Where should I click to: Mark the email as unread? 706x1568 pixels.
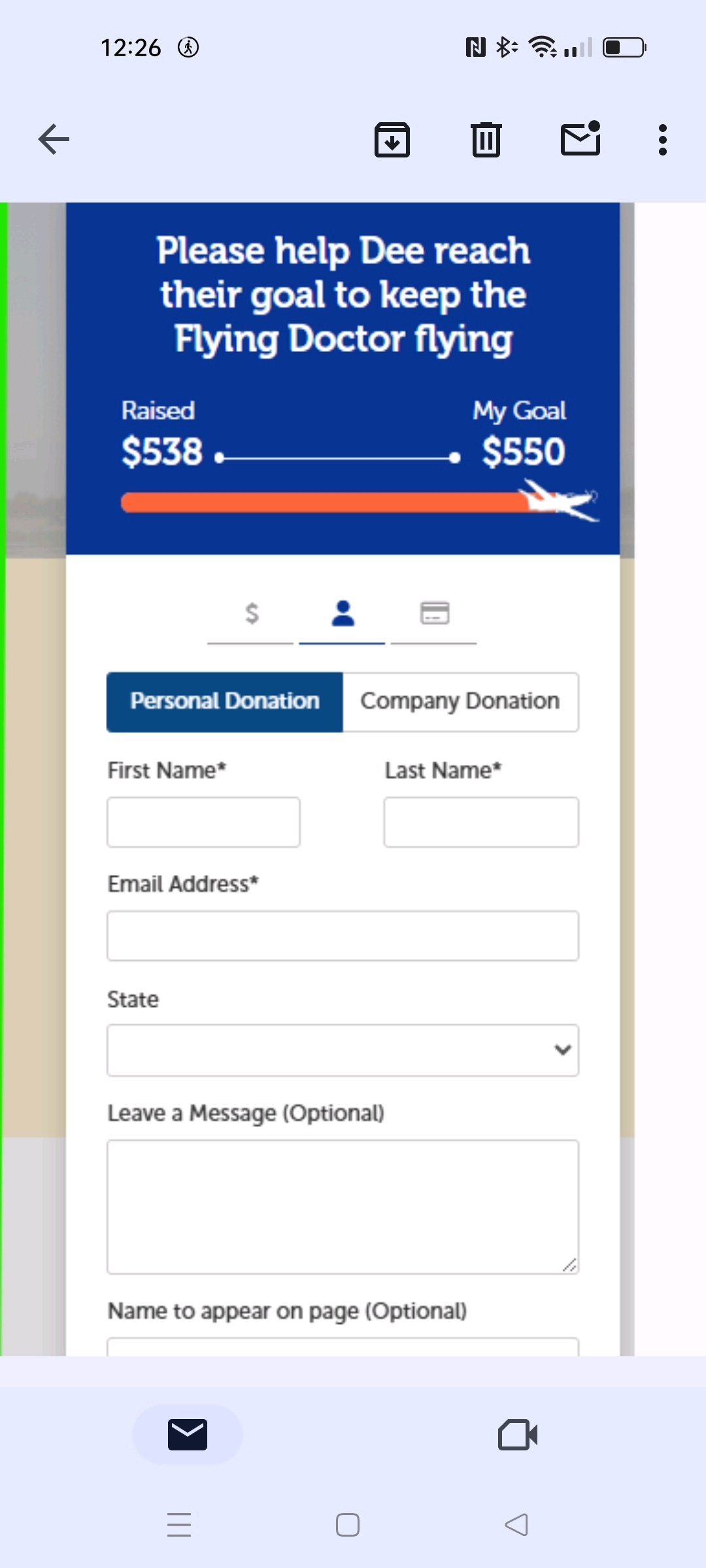(x=580, y=139)
